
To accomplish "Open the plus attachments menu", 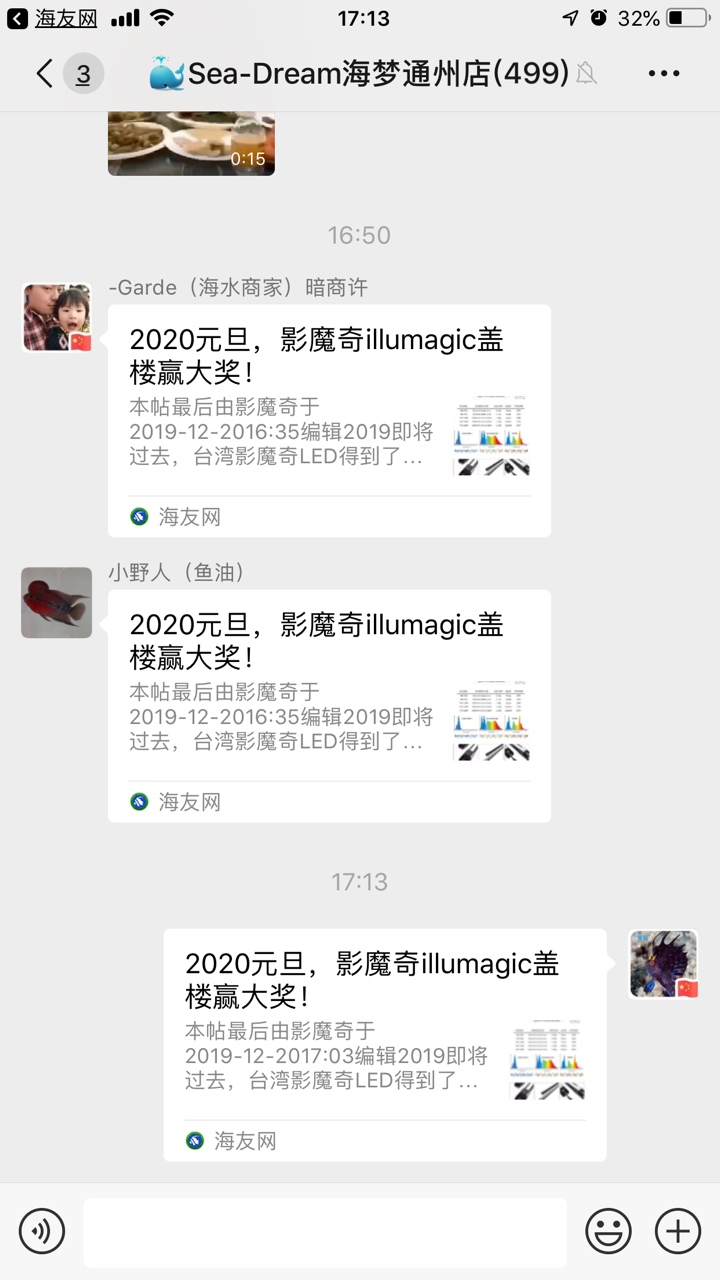I will point(677,1230).
